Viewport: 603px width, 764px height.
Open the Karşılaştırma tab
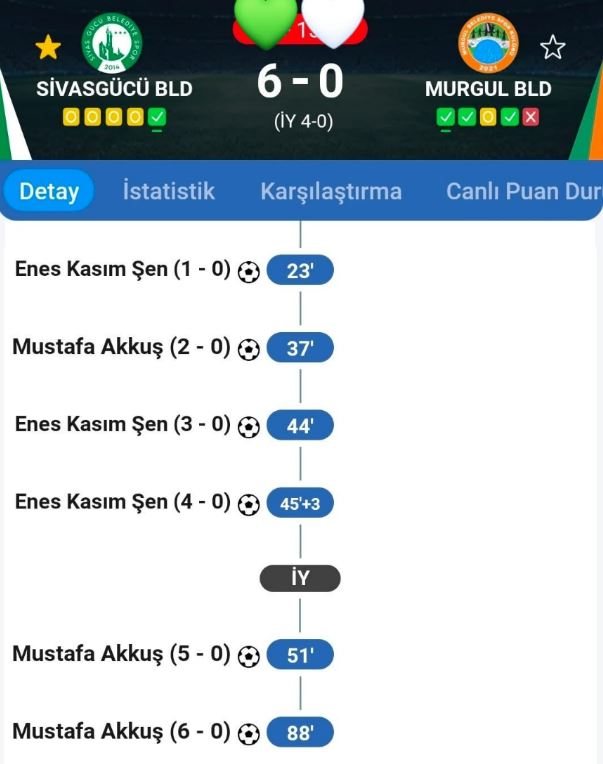[x=331, y=191]
